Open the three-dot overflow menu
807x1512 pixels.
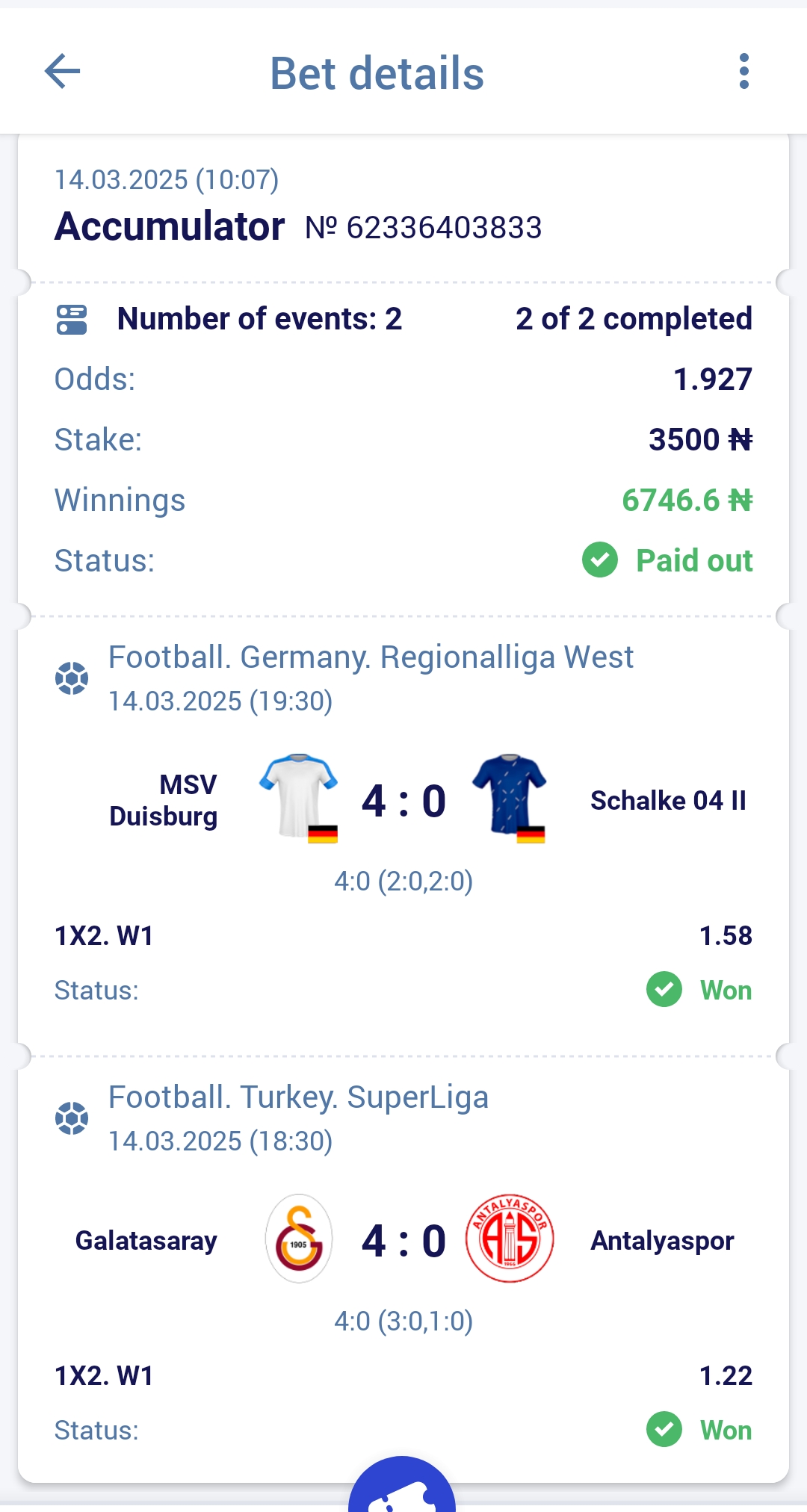(x=743, y=72)
